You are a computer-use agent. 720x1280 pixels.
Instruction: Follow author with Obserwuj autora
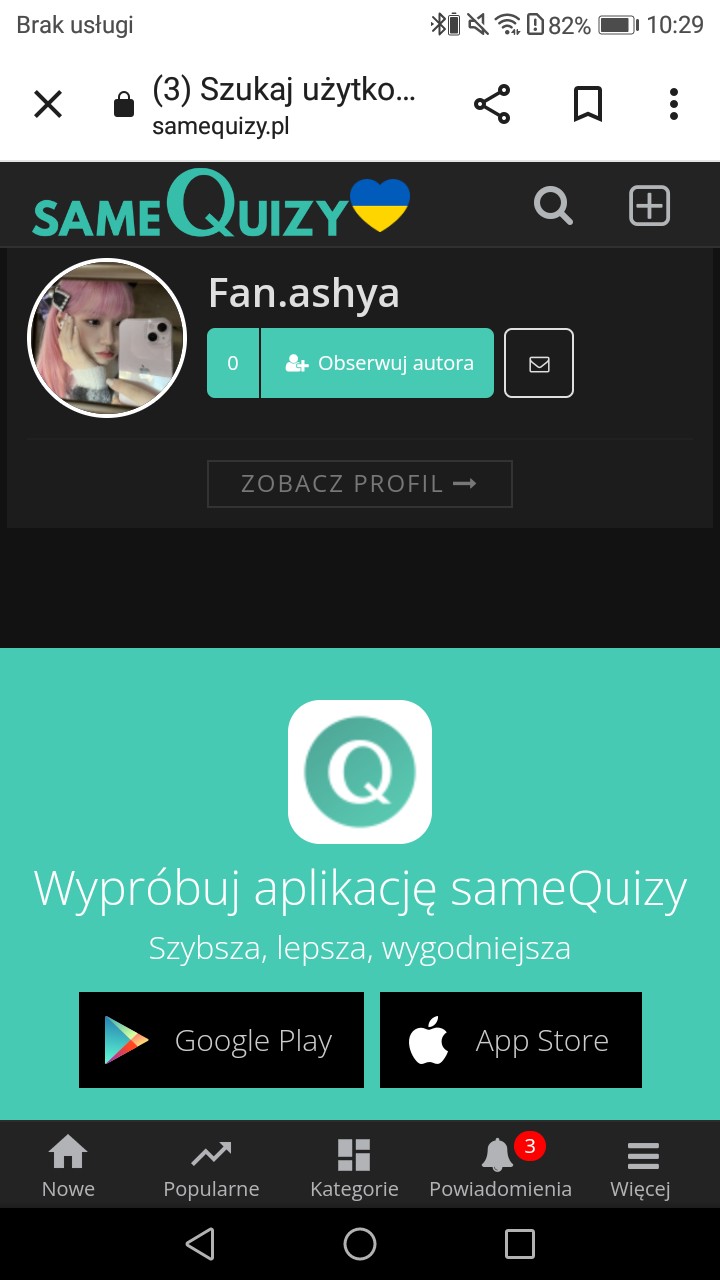coord(378,363)
